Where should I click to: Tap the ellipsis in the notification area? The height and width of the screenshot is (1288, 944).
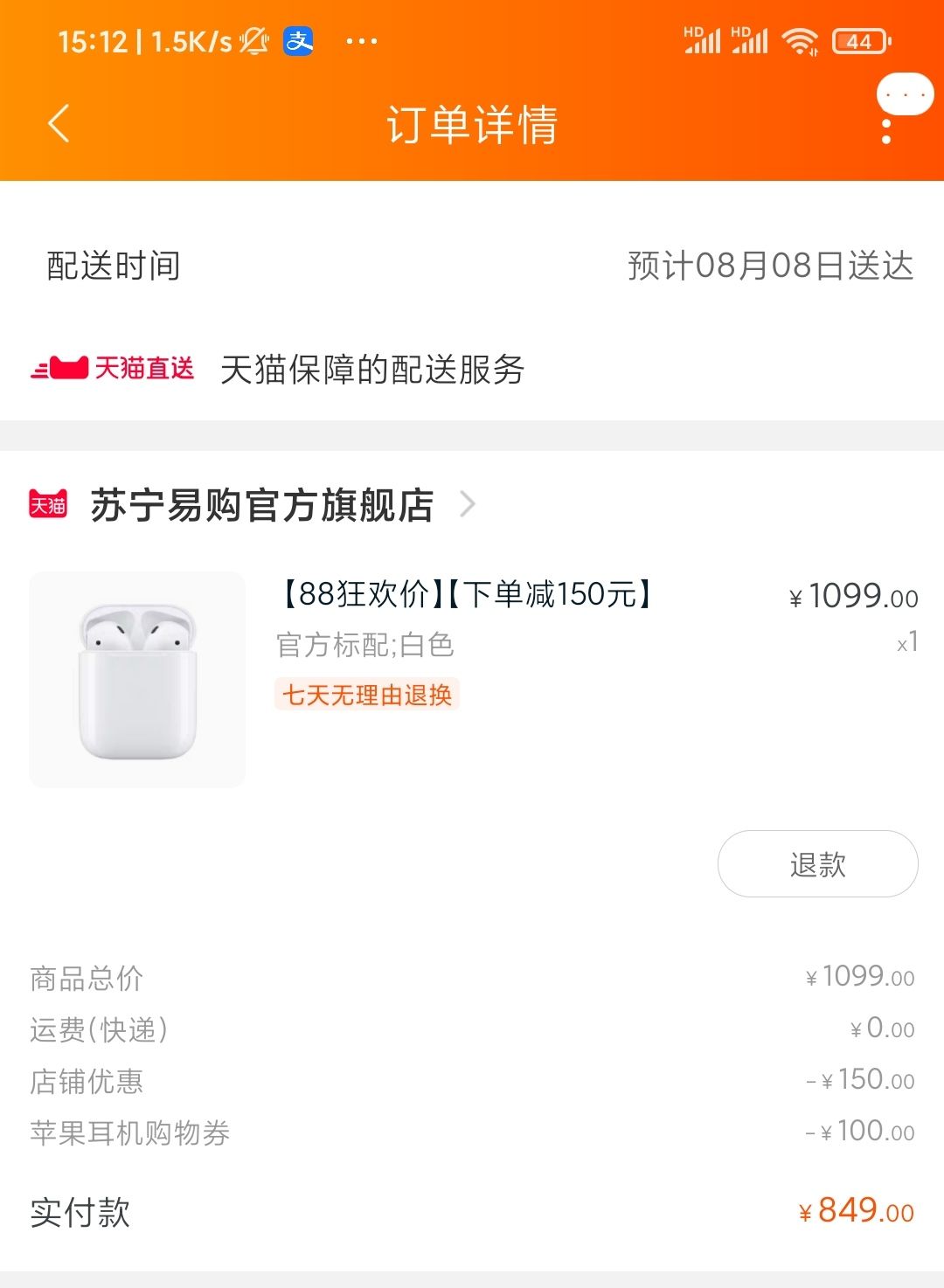pyautogui.click(x=360, y=41)
